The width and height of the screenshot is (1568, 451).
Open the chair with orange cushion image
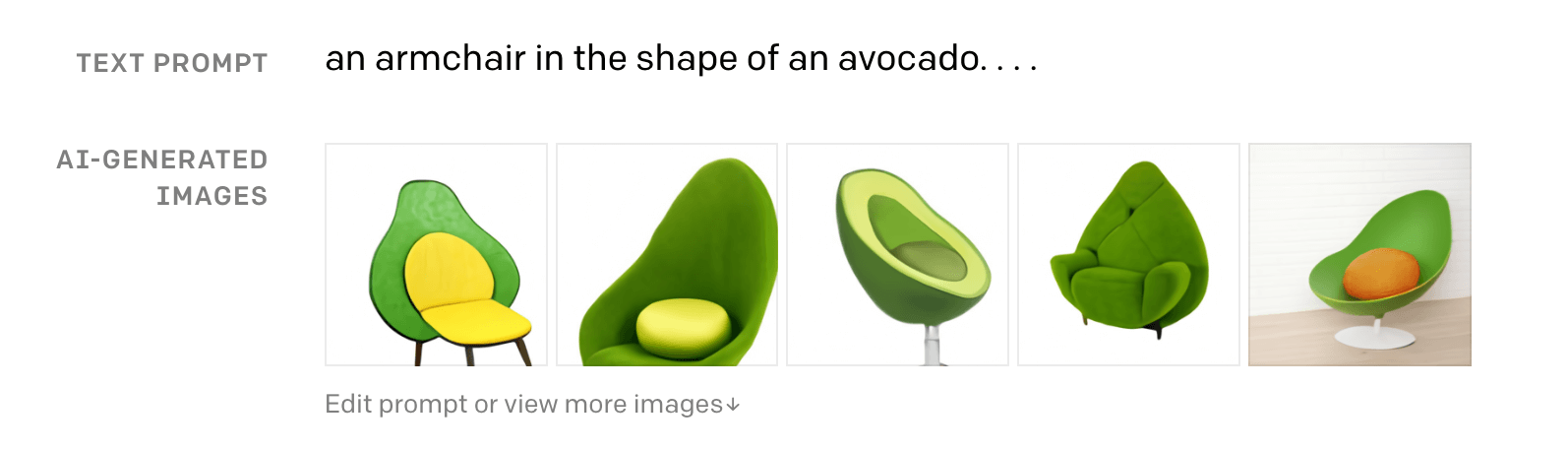click(x=1359, y=255)
